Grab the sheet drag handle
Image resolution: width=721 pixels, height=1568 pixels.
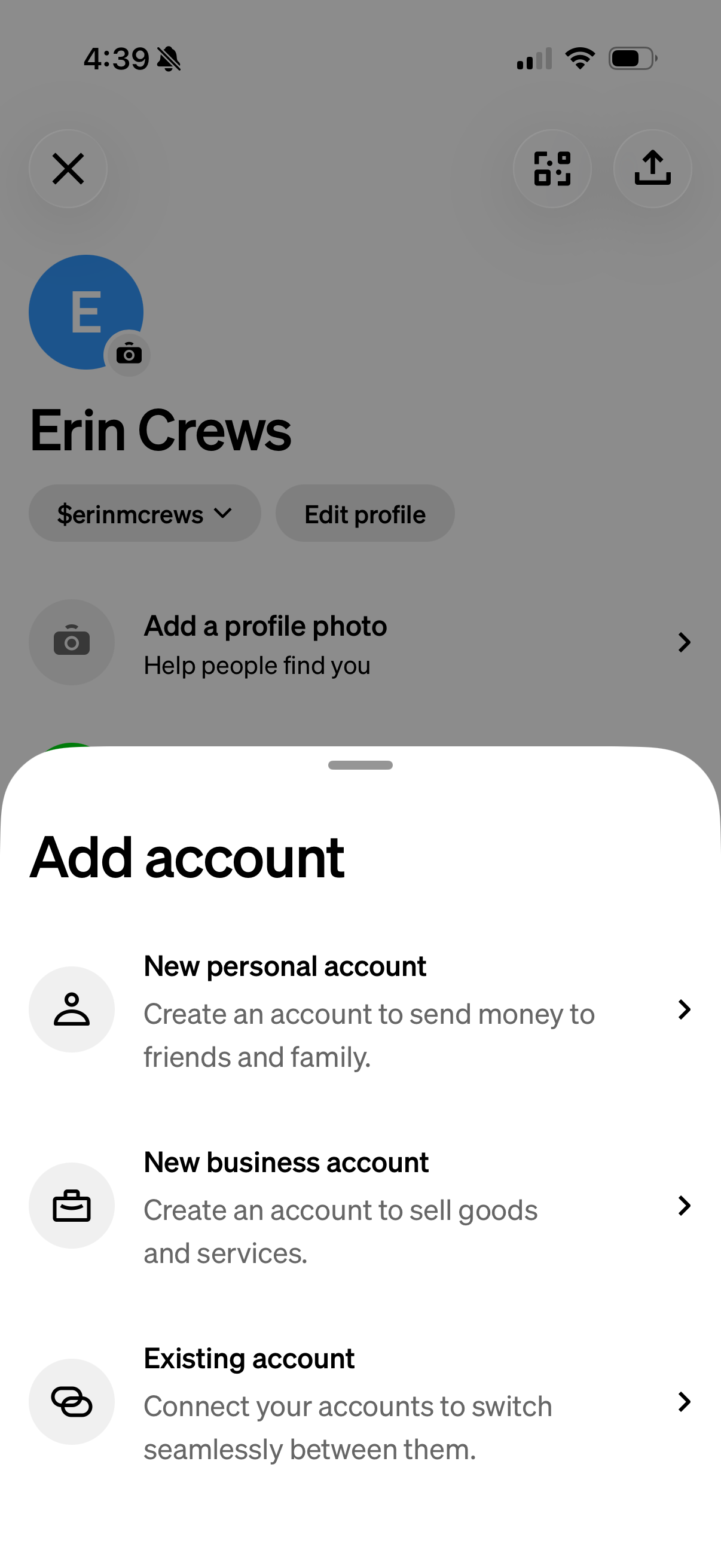(360, 765)
